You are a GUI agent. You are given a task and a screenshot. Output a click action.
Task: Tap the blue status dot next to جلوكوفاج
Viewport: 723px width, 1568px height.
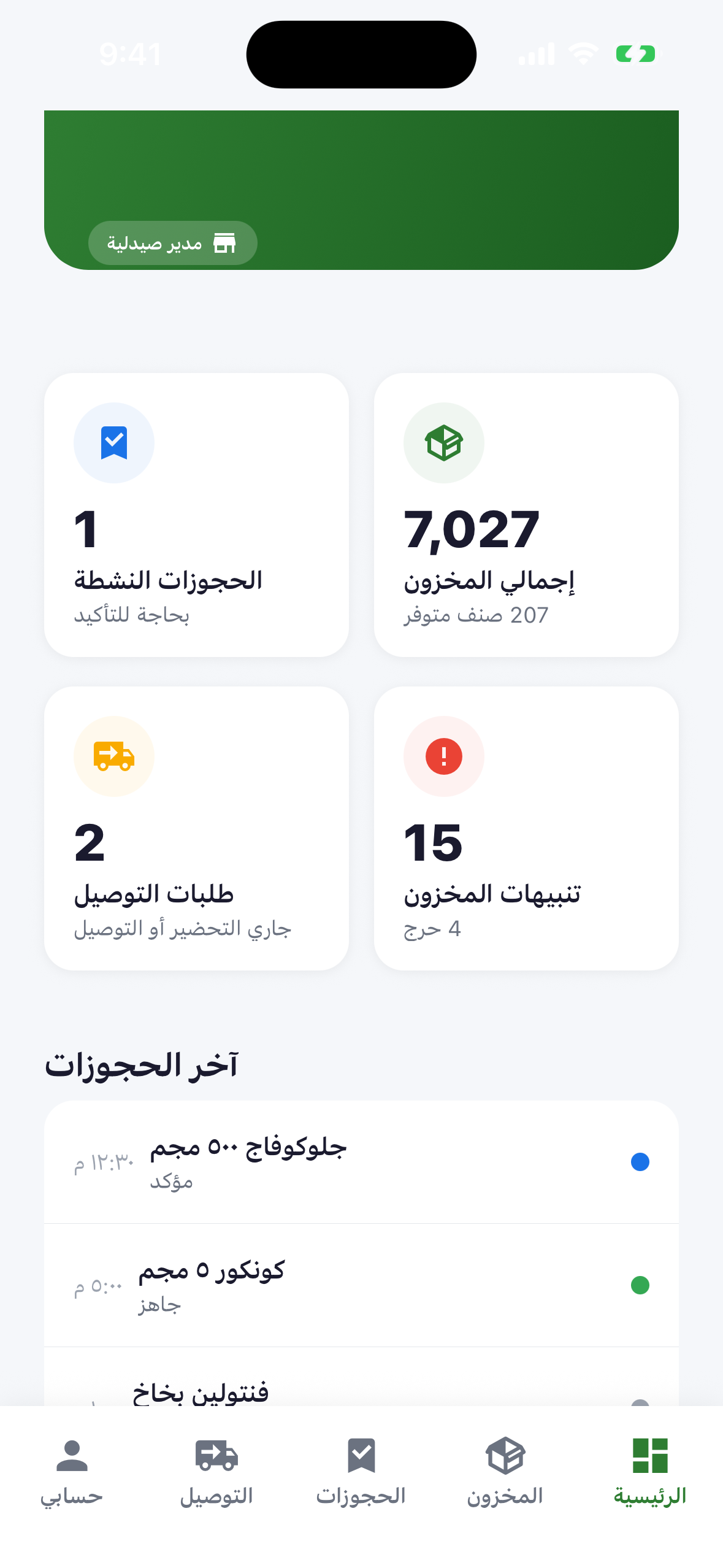(x=641, y=1160)
